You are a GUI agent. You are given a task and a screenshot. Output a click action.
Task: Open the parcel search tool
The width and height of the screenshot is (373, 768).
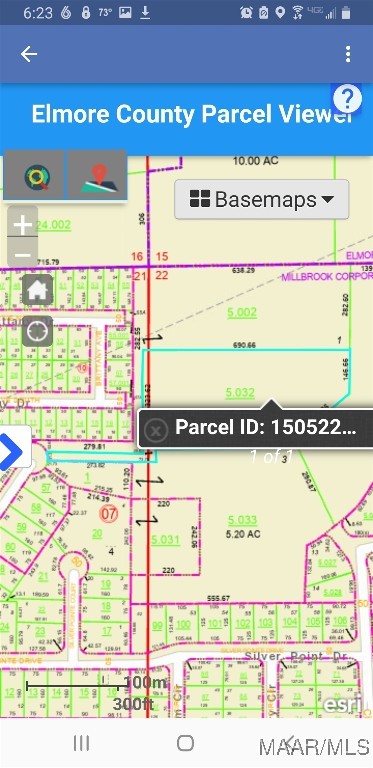coord(34,175)
